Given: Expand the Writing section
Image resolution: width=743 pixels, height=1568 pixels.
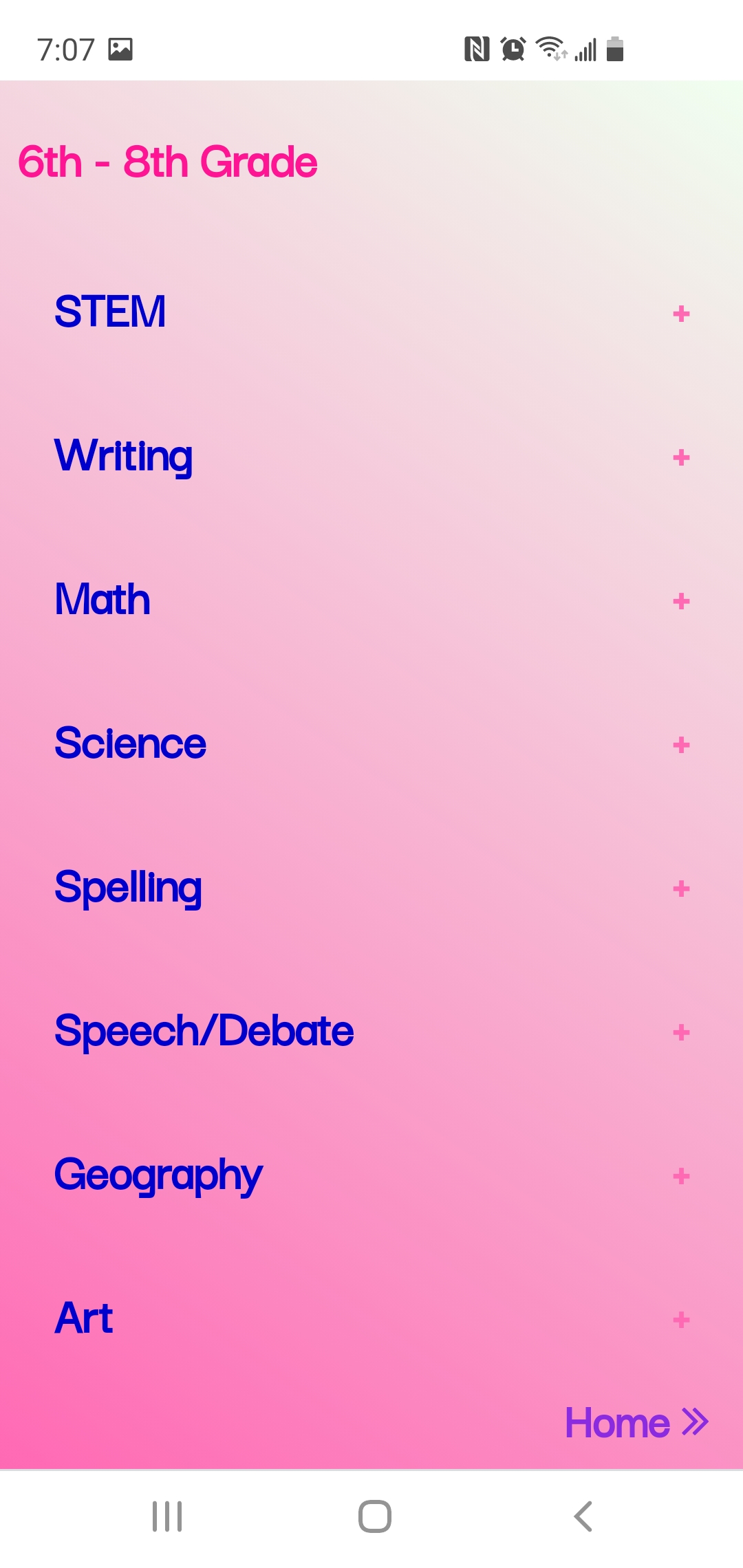Looking at the screenshot, I should coord(681,457).
